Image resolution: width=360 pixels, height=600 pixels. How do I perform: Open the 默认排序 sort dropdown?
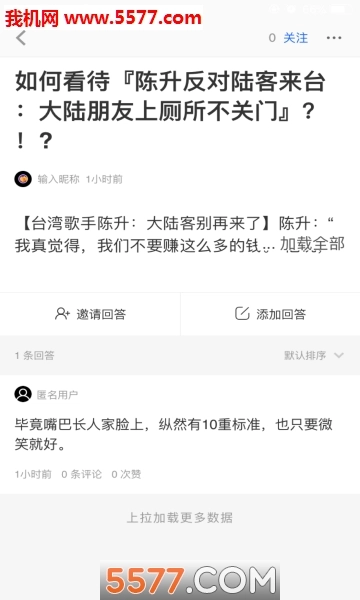point(314,355)
